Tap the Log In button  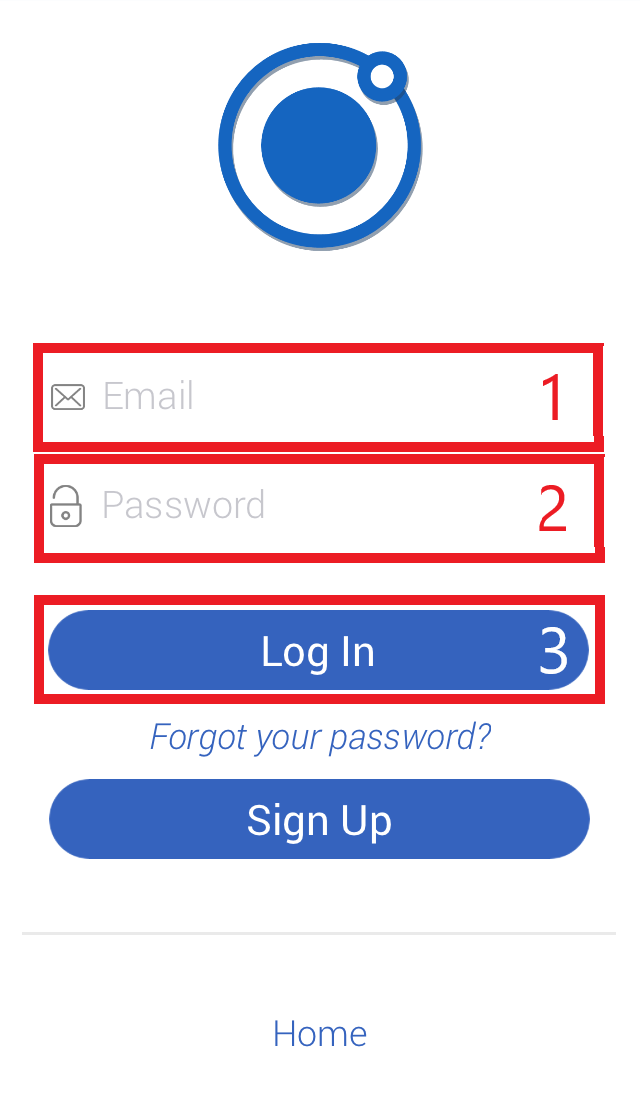tap(319, 650)
